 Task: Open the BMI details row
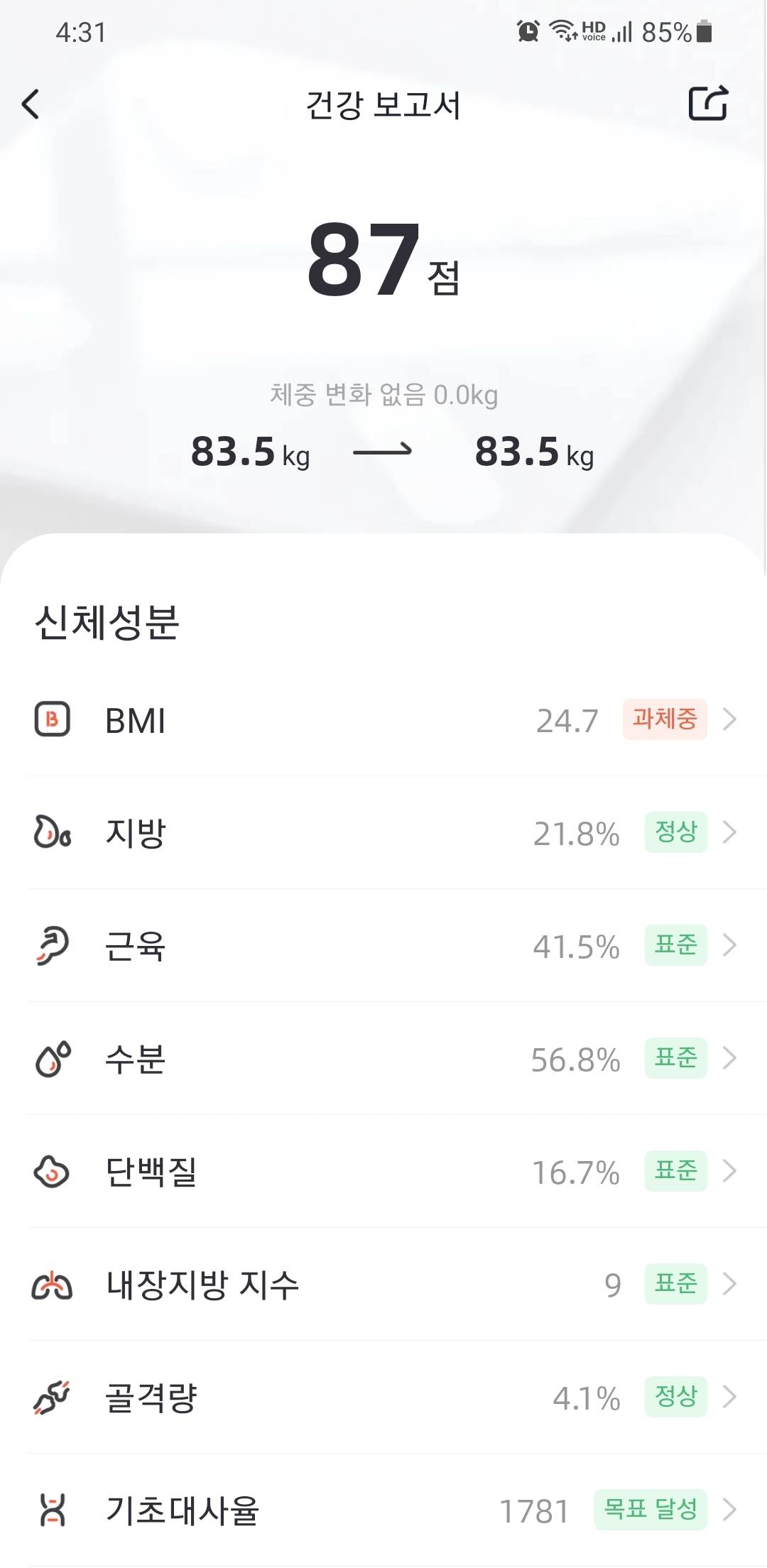coord(383,720)
